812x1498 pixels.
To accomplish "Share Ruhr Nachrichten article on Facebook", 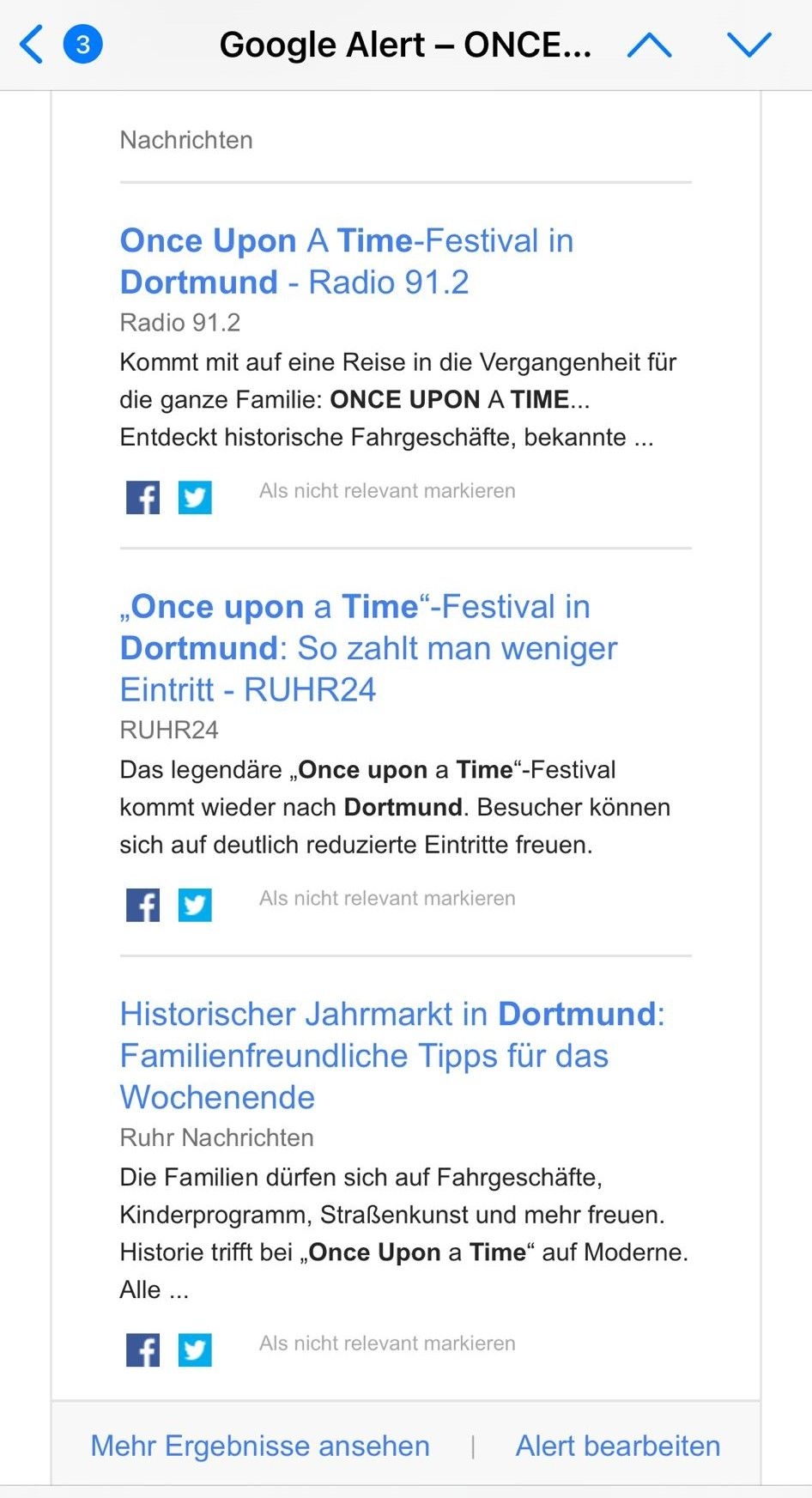I will (143, 1349).
